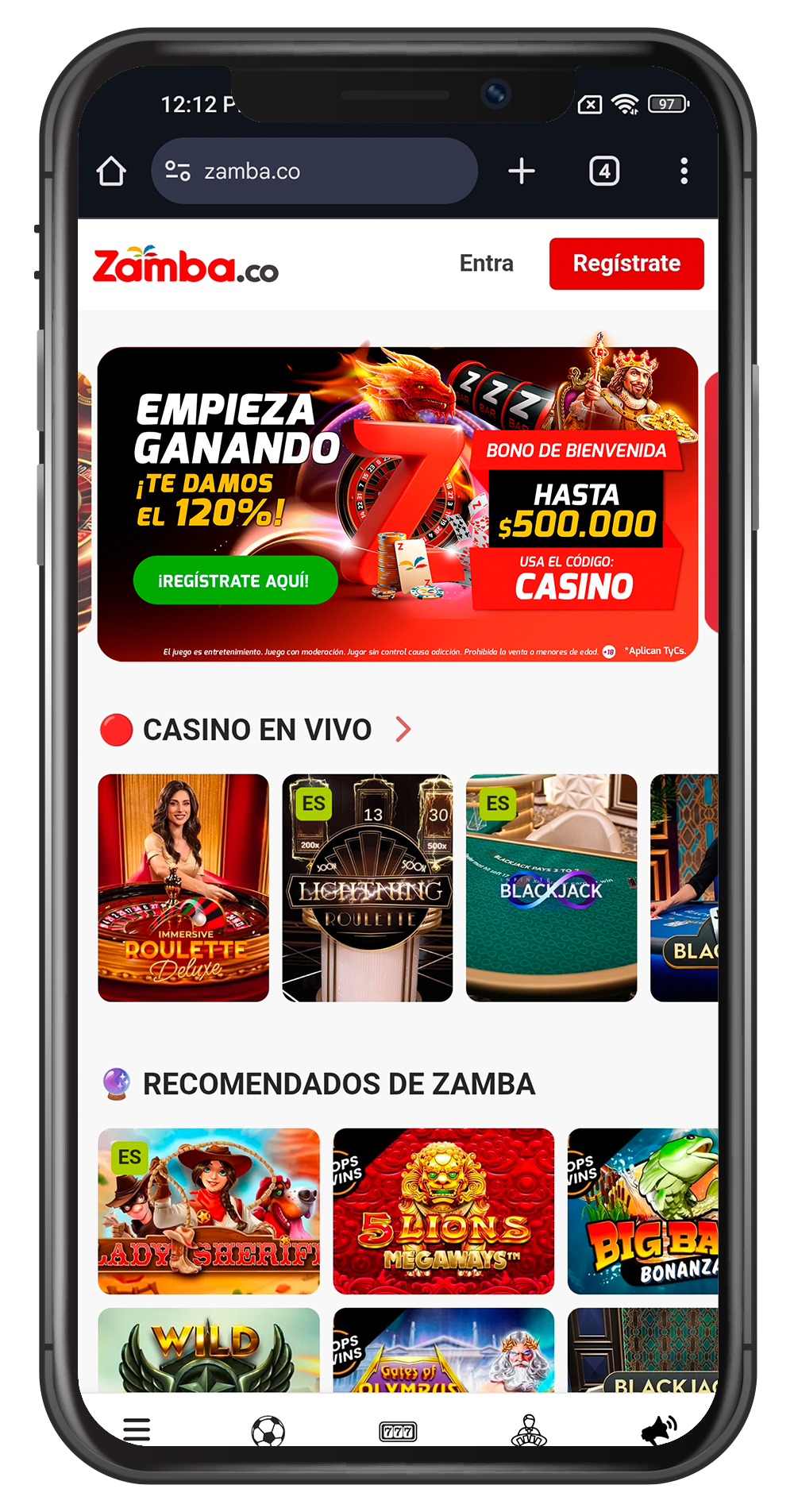Open the Infinite Blackjack live table

coord(551,888)
